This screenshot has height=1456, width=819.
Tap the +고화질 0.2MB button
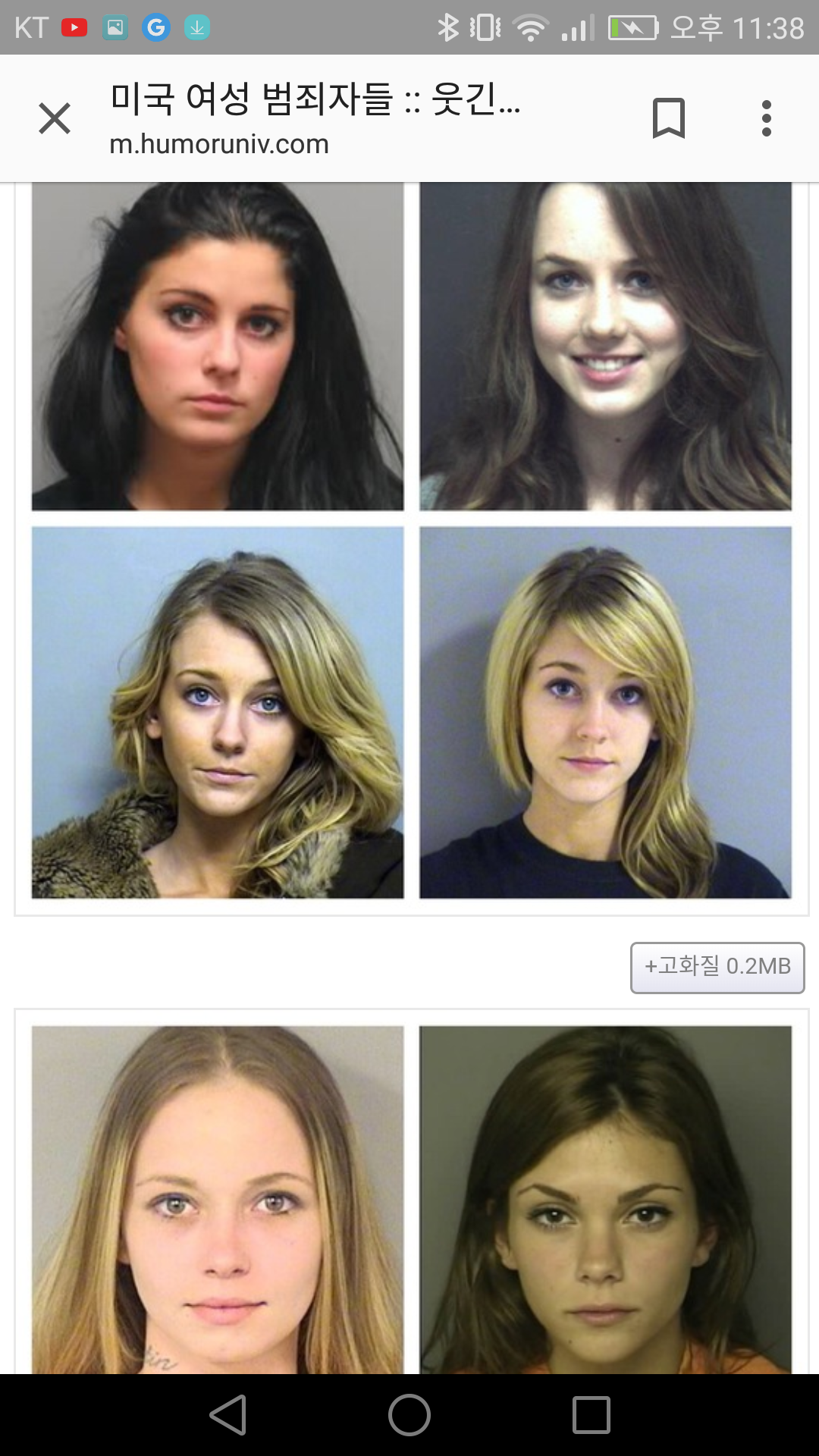(x=717, y=967)
